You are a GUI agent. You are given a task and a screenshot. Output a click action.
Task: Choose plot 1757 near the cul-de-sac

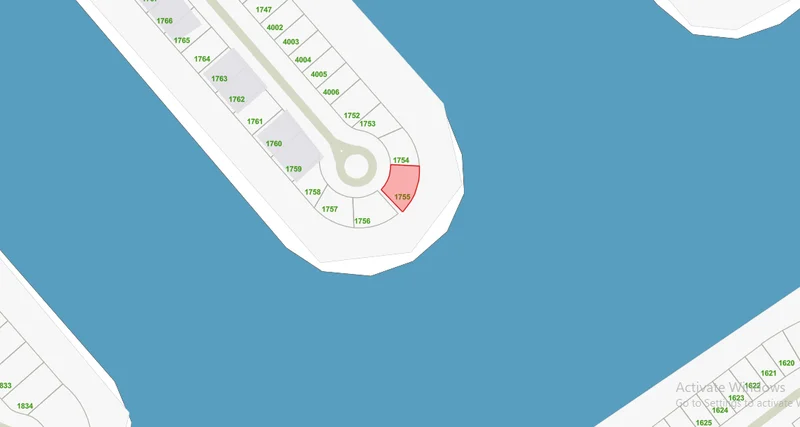click(x=330, y=209)
